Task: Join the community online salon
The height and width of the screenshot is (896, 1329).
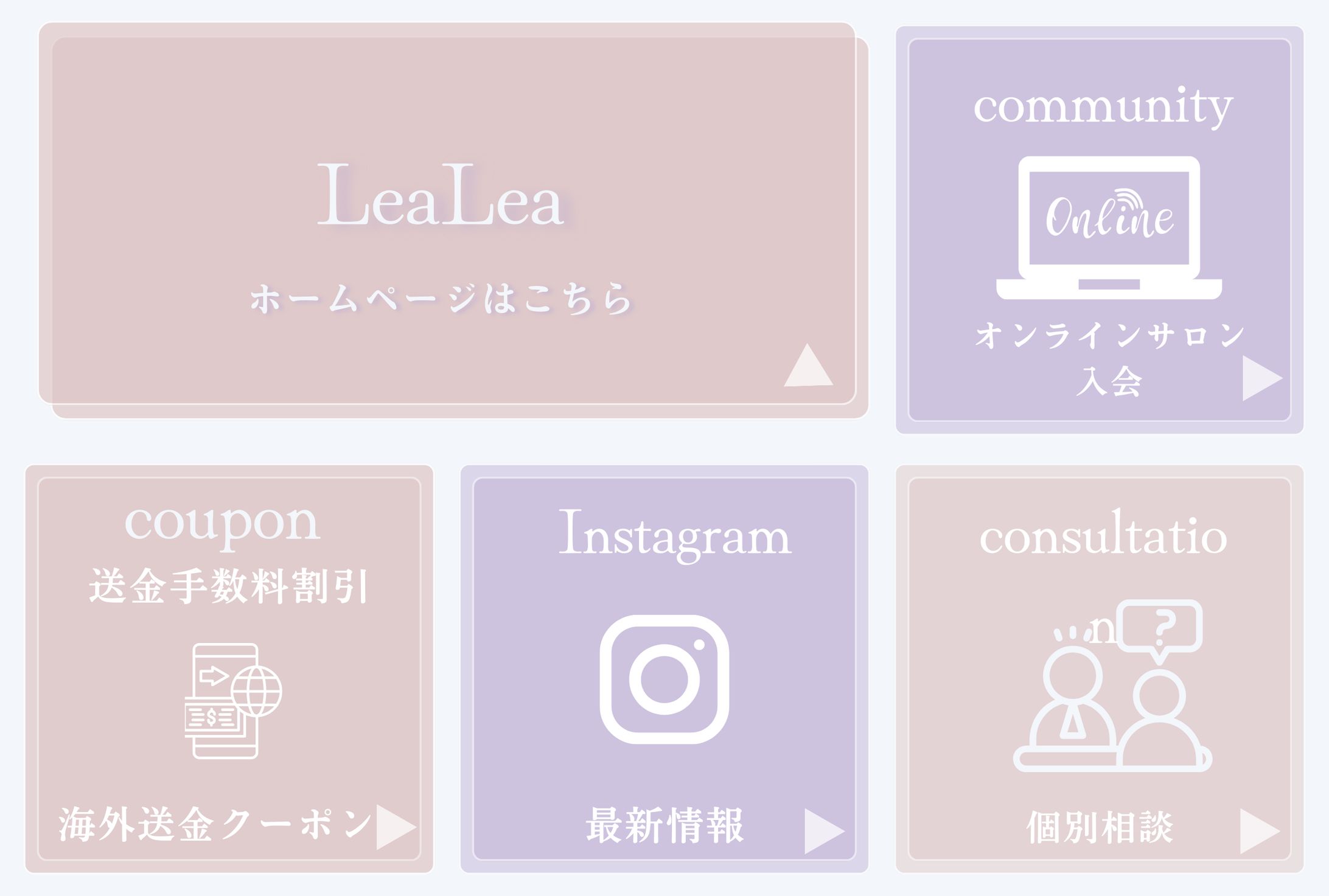Action: pos(1099,230)
